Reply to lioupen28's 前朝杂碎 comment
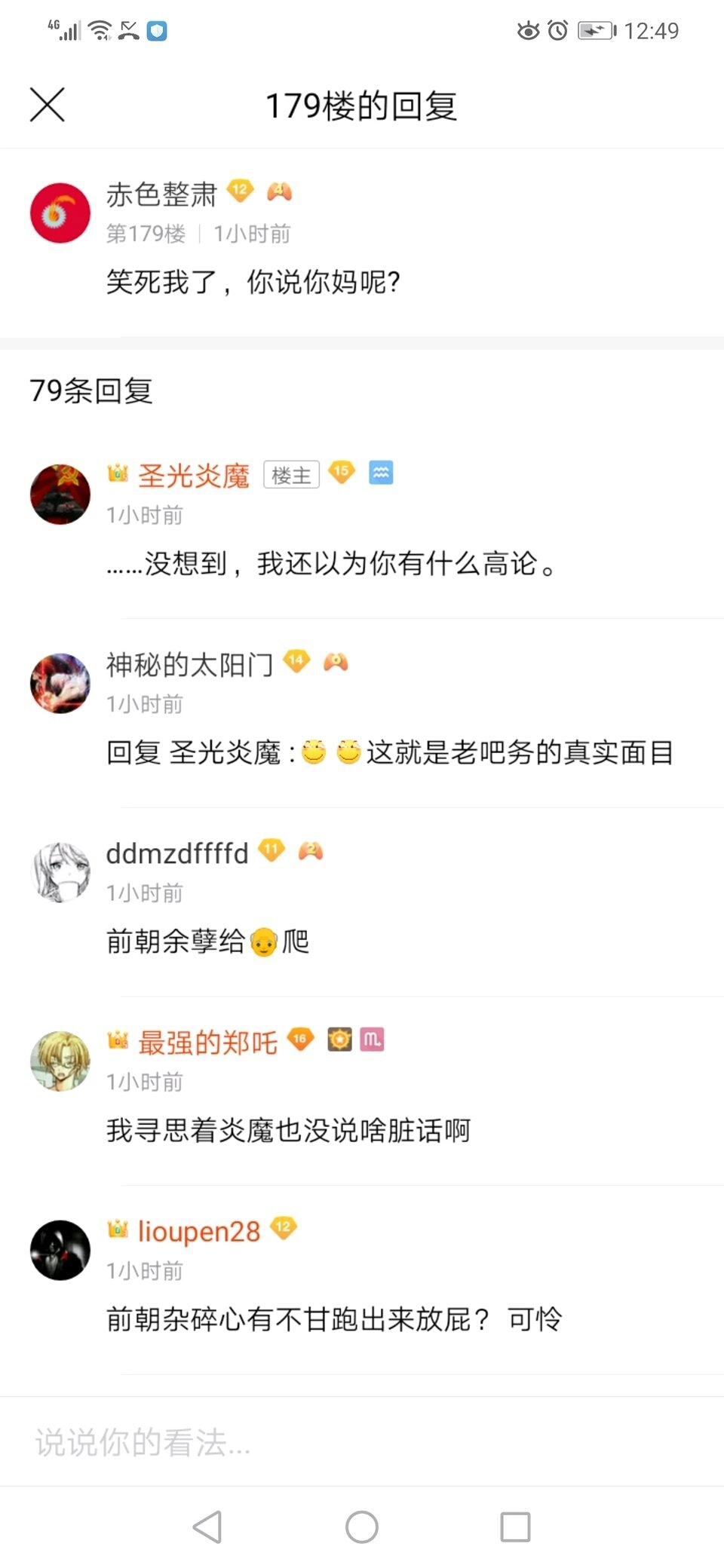 [333, 1319]
